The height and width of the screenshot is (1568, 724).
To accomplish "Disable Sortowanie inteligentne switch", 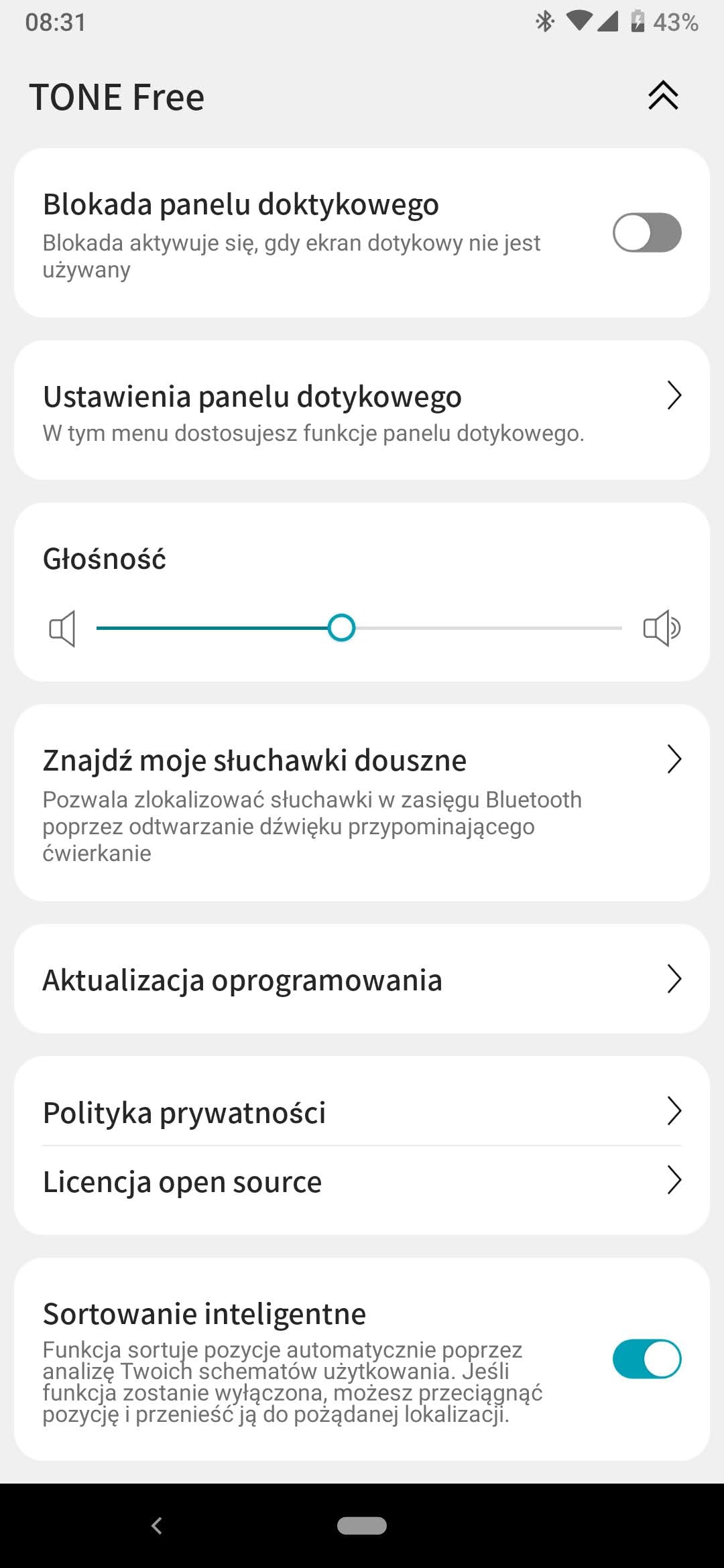I will click(x=647, y=1359).
